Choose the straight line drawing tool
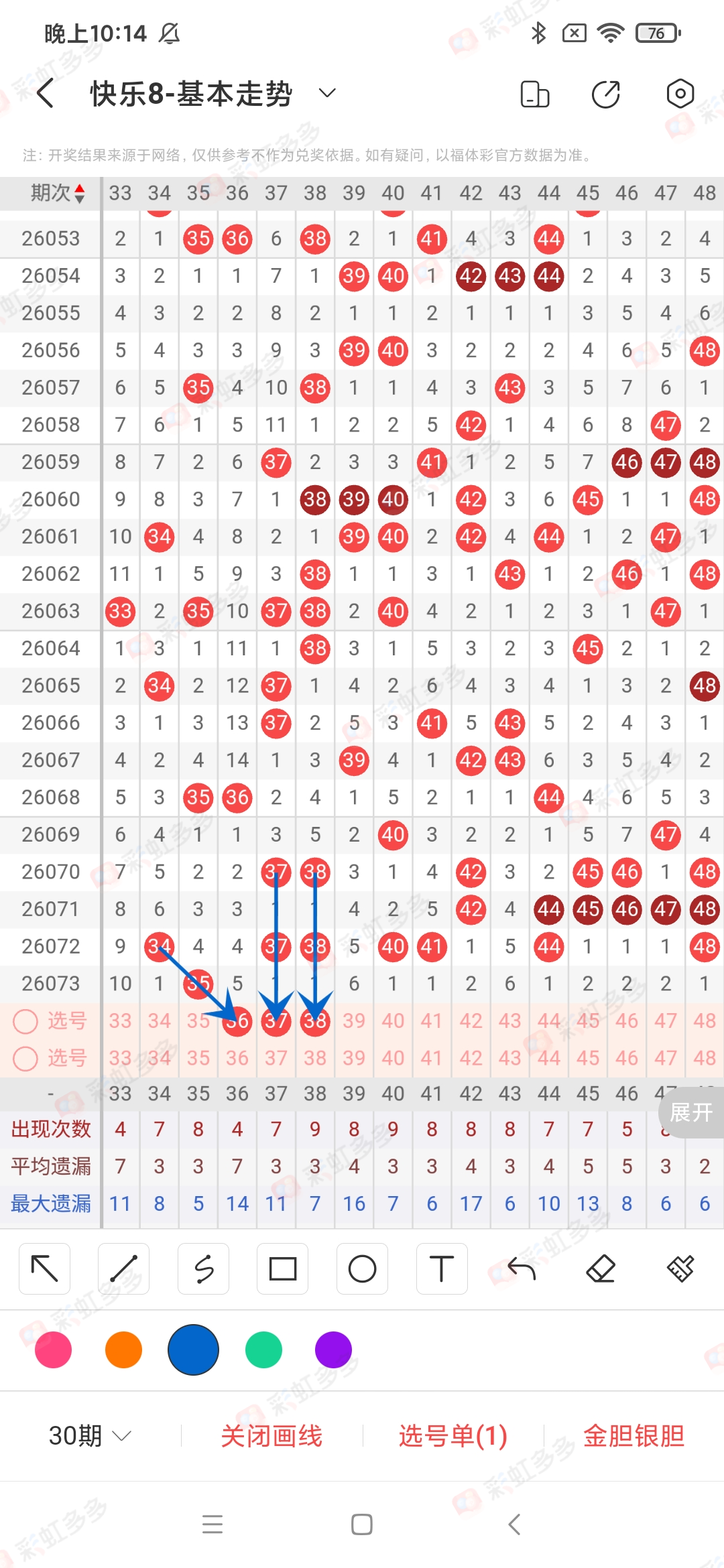 click(124, 1268)
